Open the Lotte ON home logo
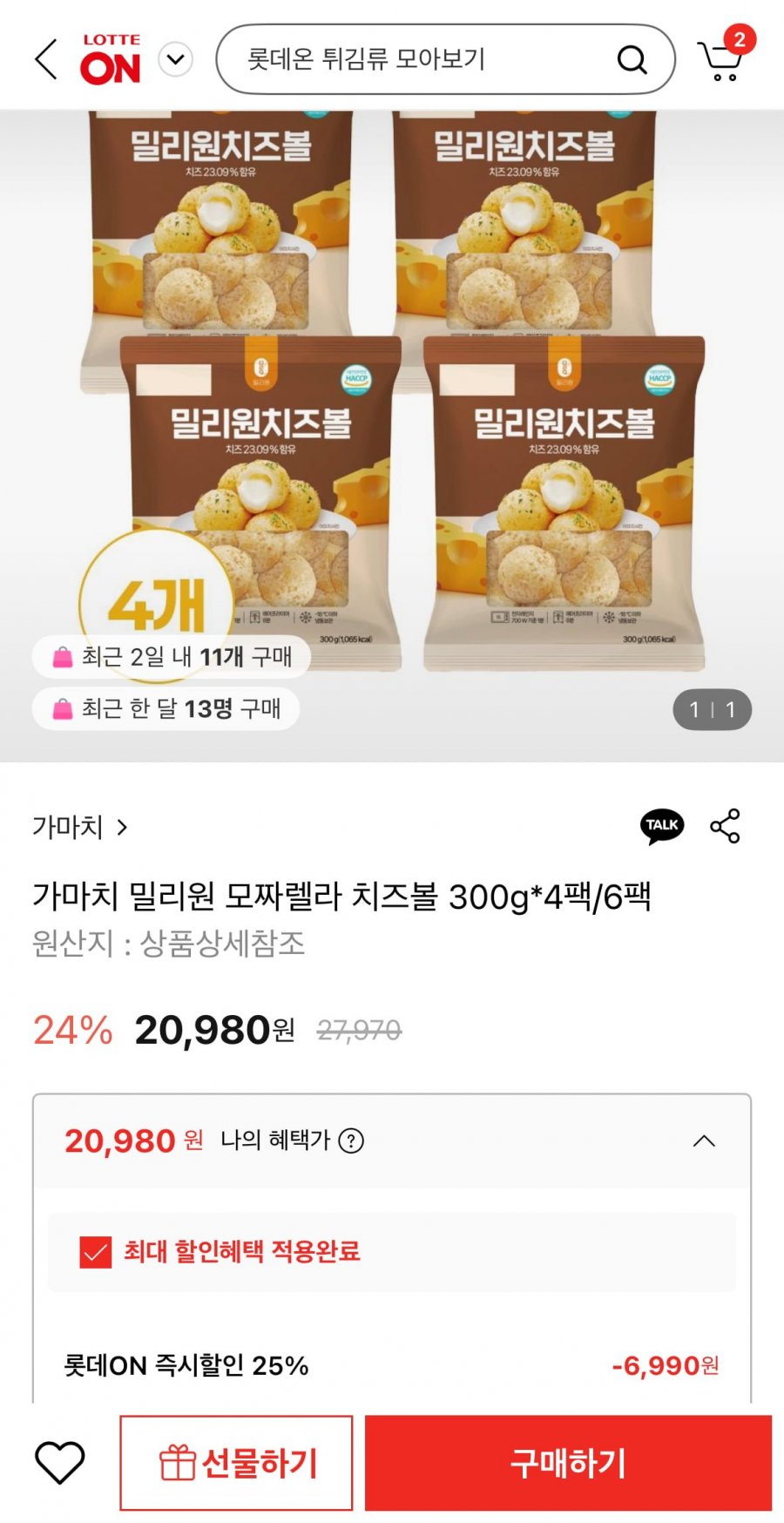The width and height of the screenshot is (784, 1523). click(x=111, y=59)
